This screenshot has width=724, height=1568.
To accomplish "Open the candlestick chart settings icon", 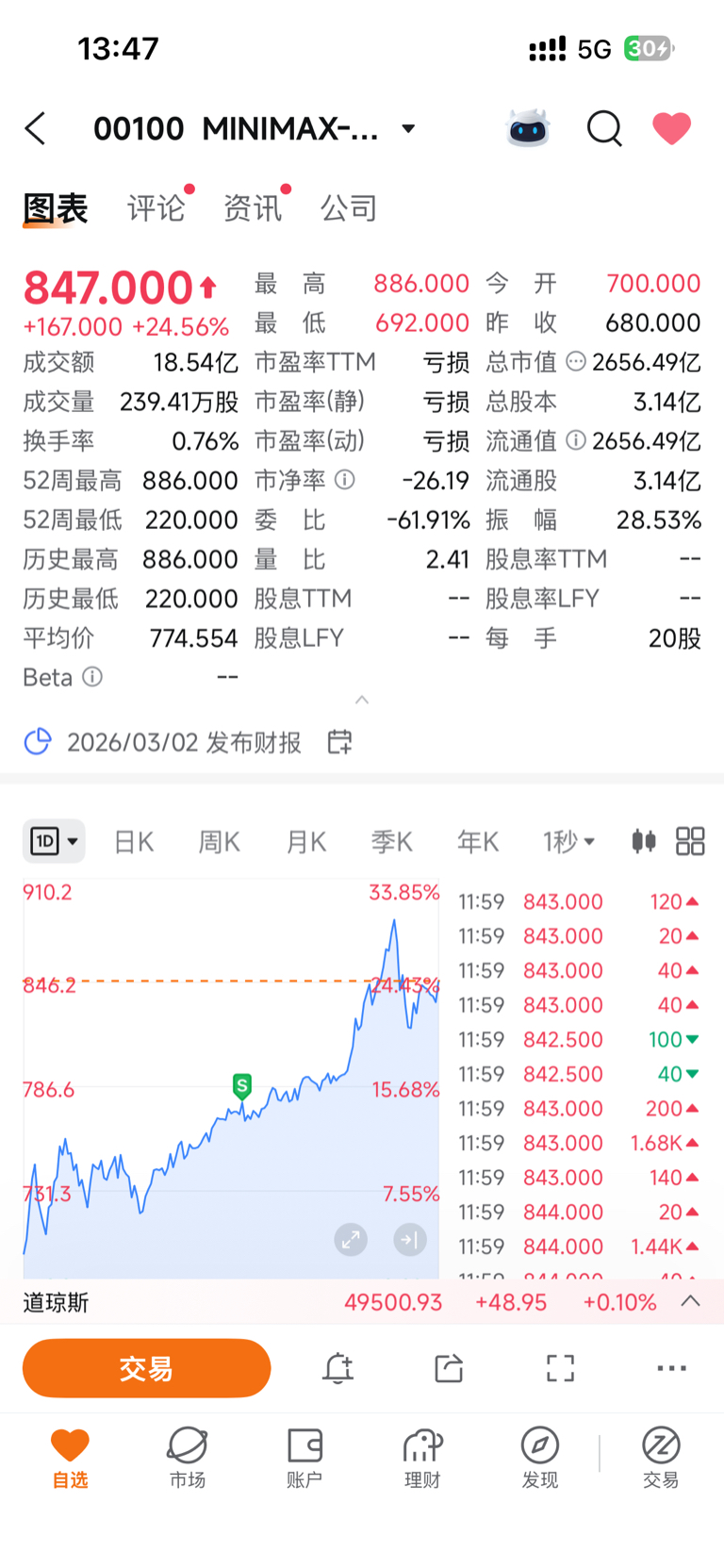I will click(644, 840).
